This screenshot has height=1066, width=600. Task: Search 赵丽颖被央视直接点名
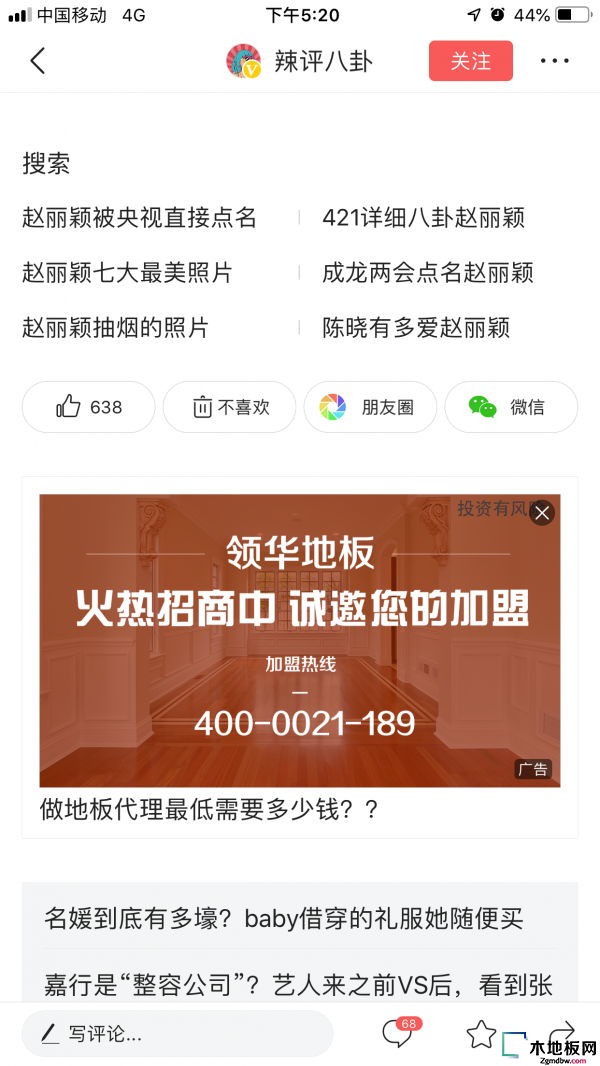140,218
